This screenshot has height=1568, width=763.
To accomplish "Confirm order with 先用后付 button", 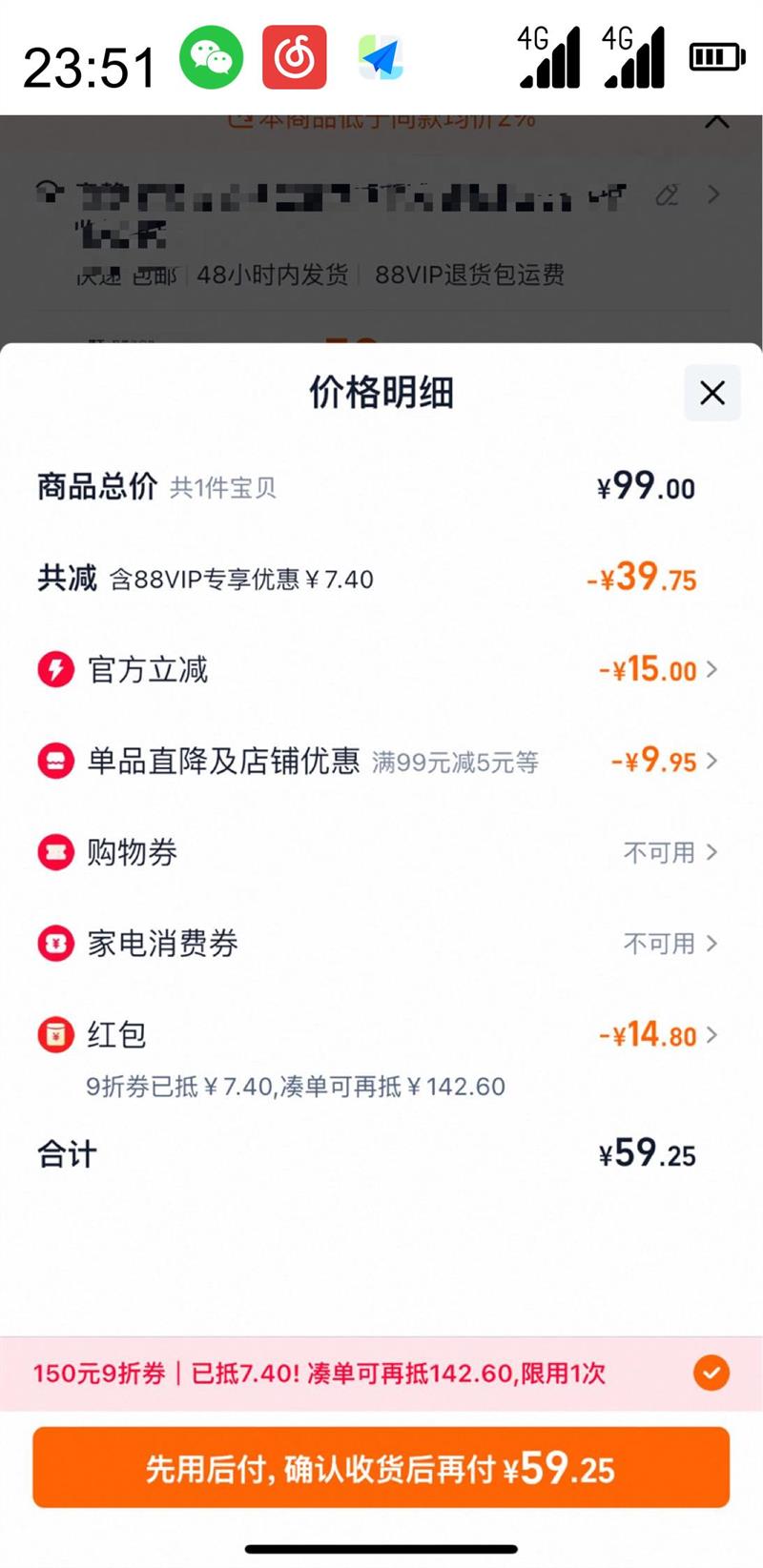I will (x=381, y=1468).
